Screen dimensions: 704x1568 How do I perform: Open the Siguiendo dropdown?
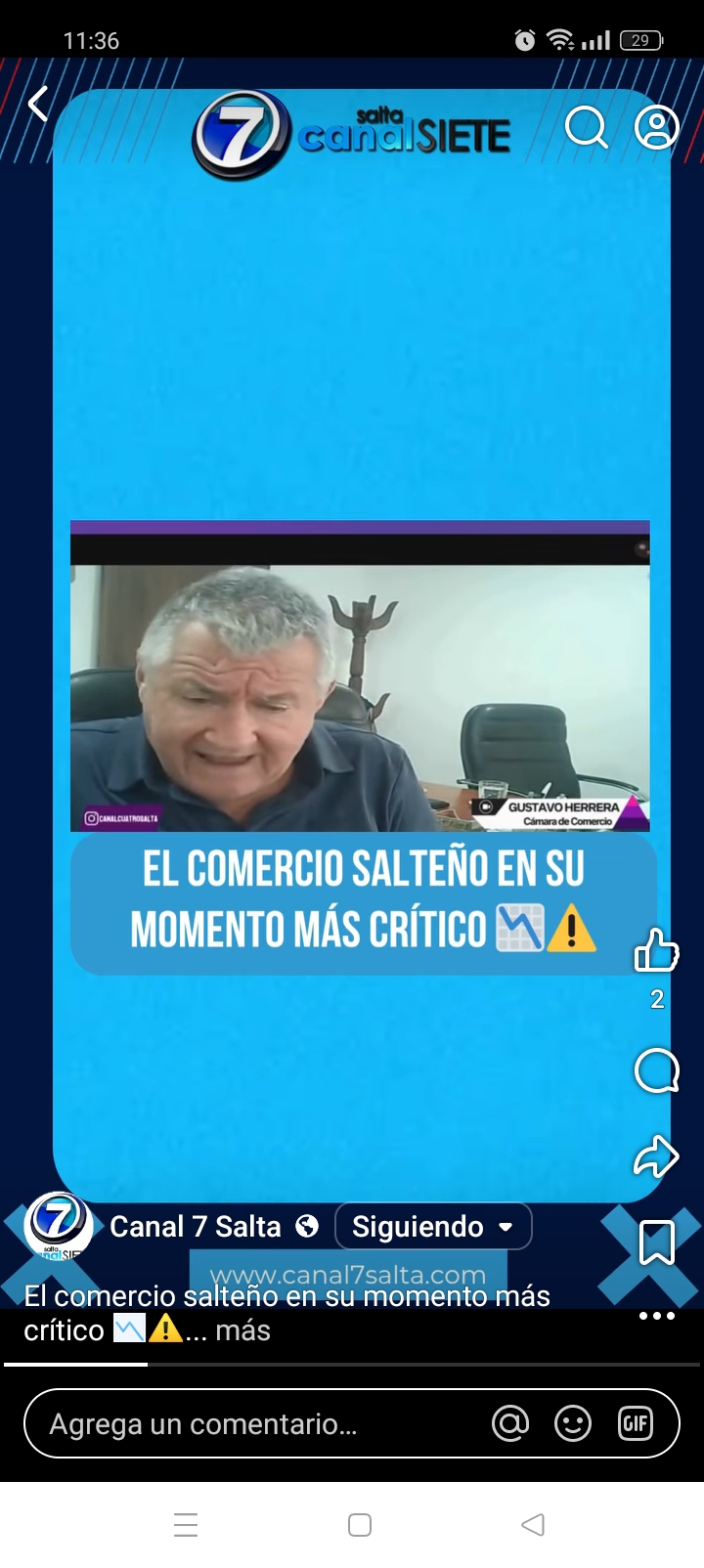point(433,1227)
